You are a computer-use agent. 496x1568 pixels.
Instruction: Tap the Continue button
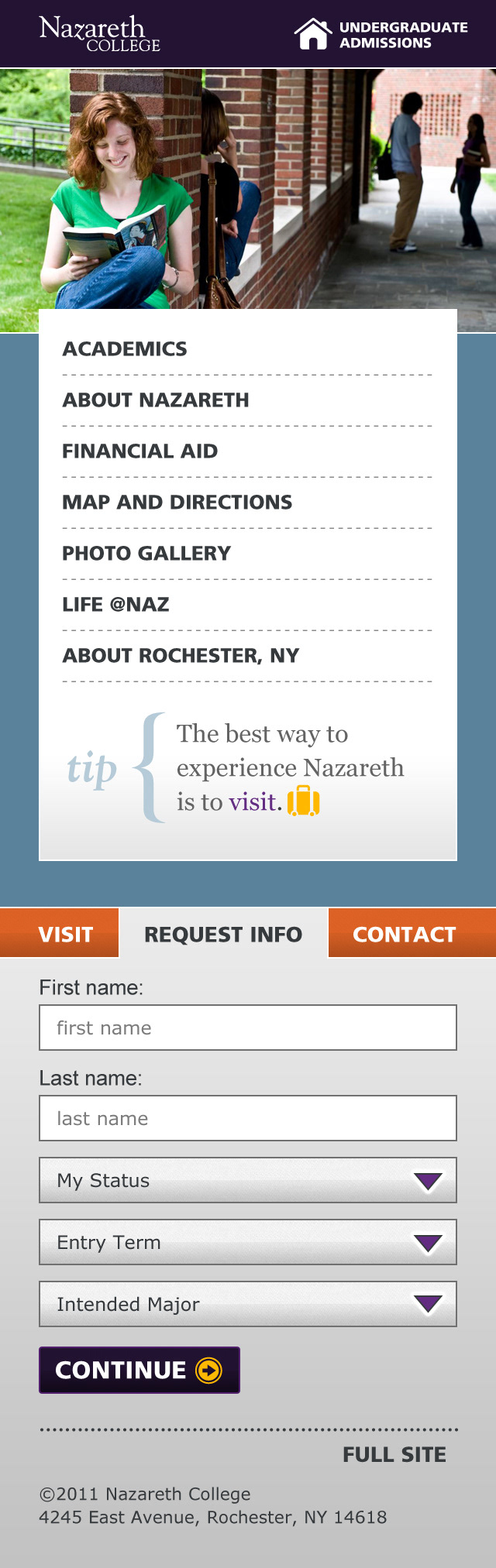(139, 1370)
